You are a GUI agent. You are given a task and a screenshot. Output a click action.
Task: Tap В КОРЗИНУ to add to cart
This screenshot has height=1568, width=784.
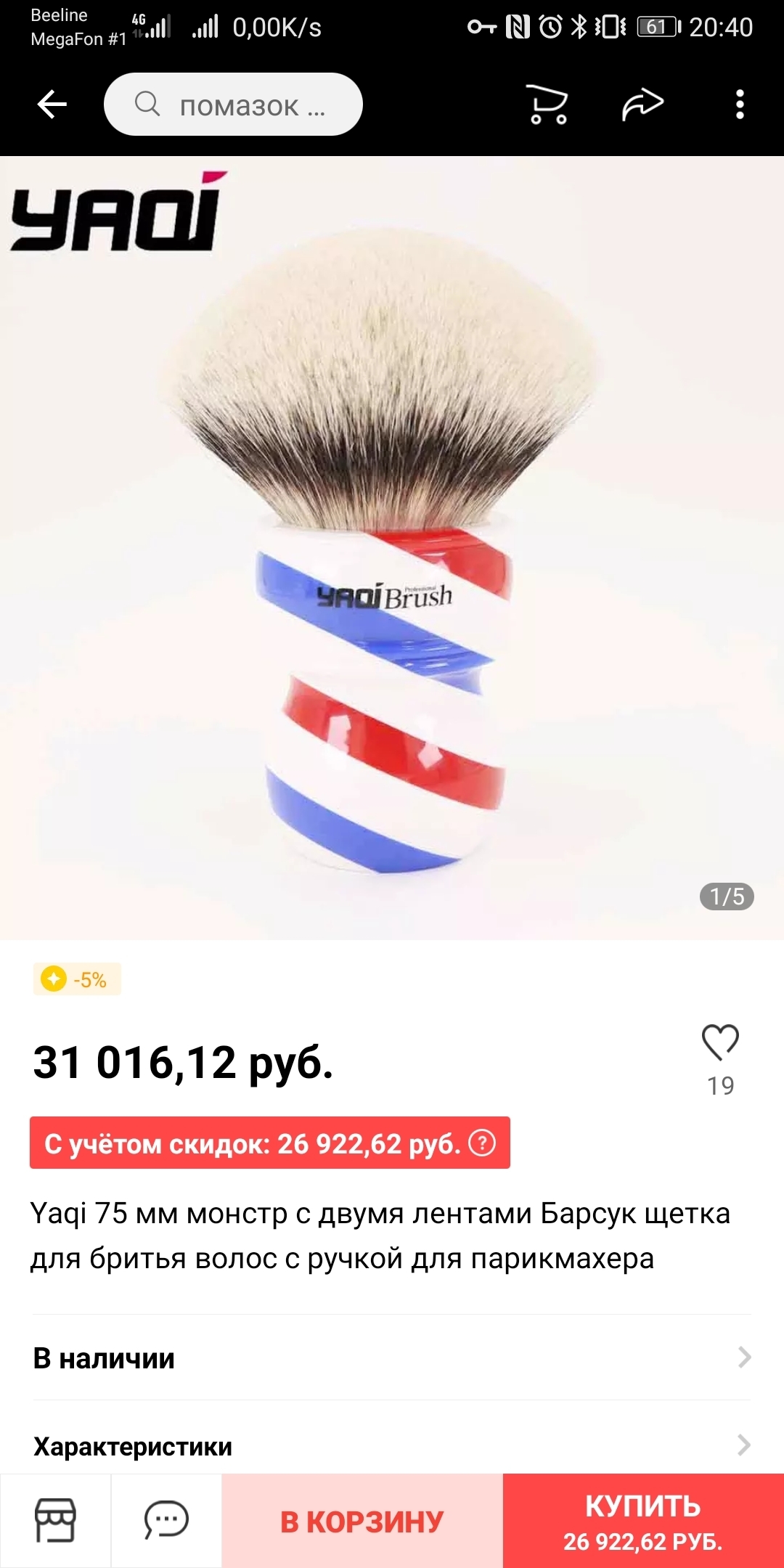pos(362,1521)
